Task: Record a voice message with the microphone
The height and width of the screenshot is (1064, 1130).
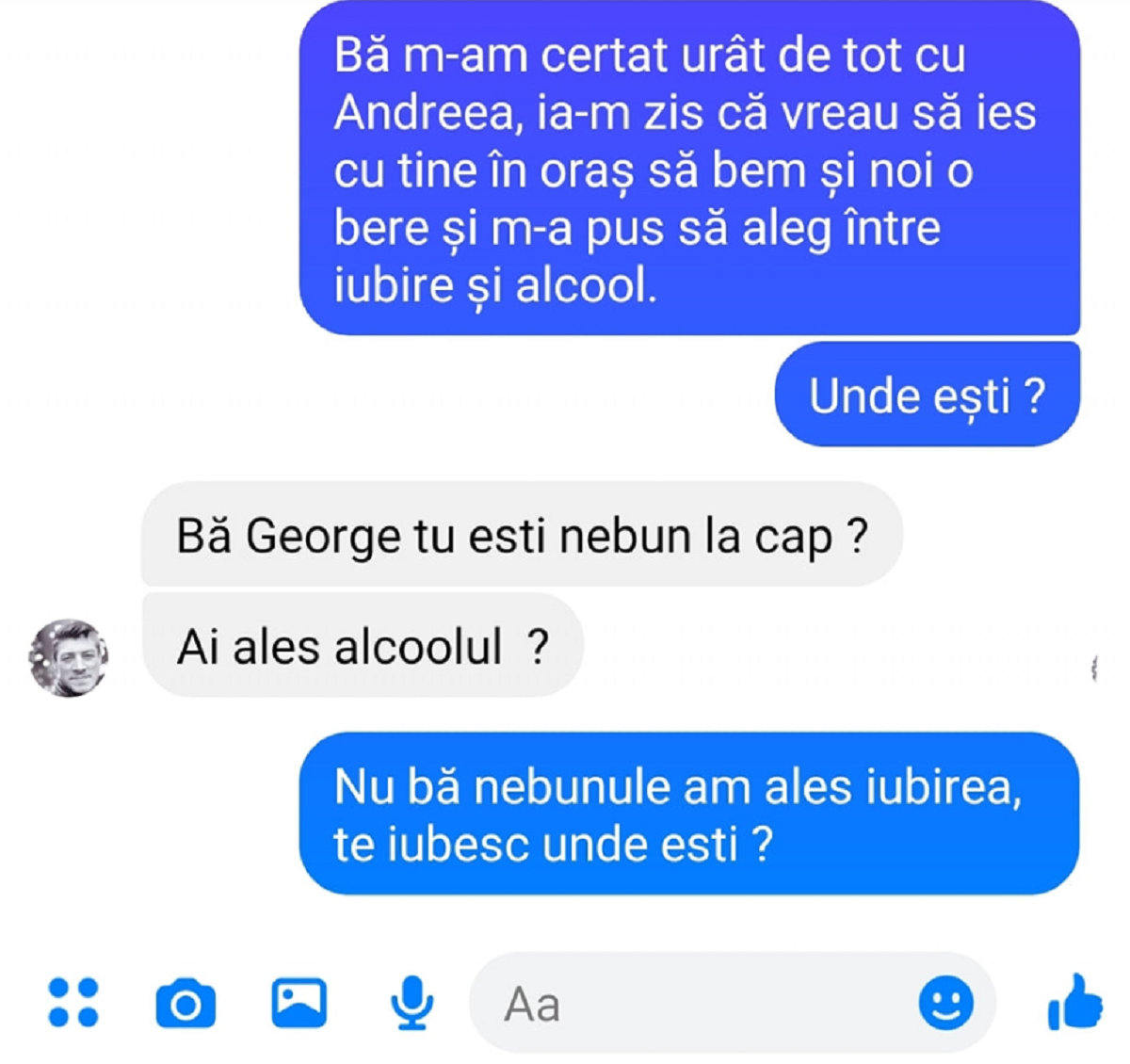Action: pyautogui.click(x=412, y=1002)
